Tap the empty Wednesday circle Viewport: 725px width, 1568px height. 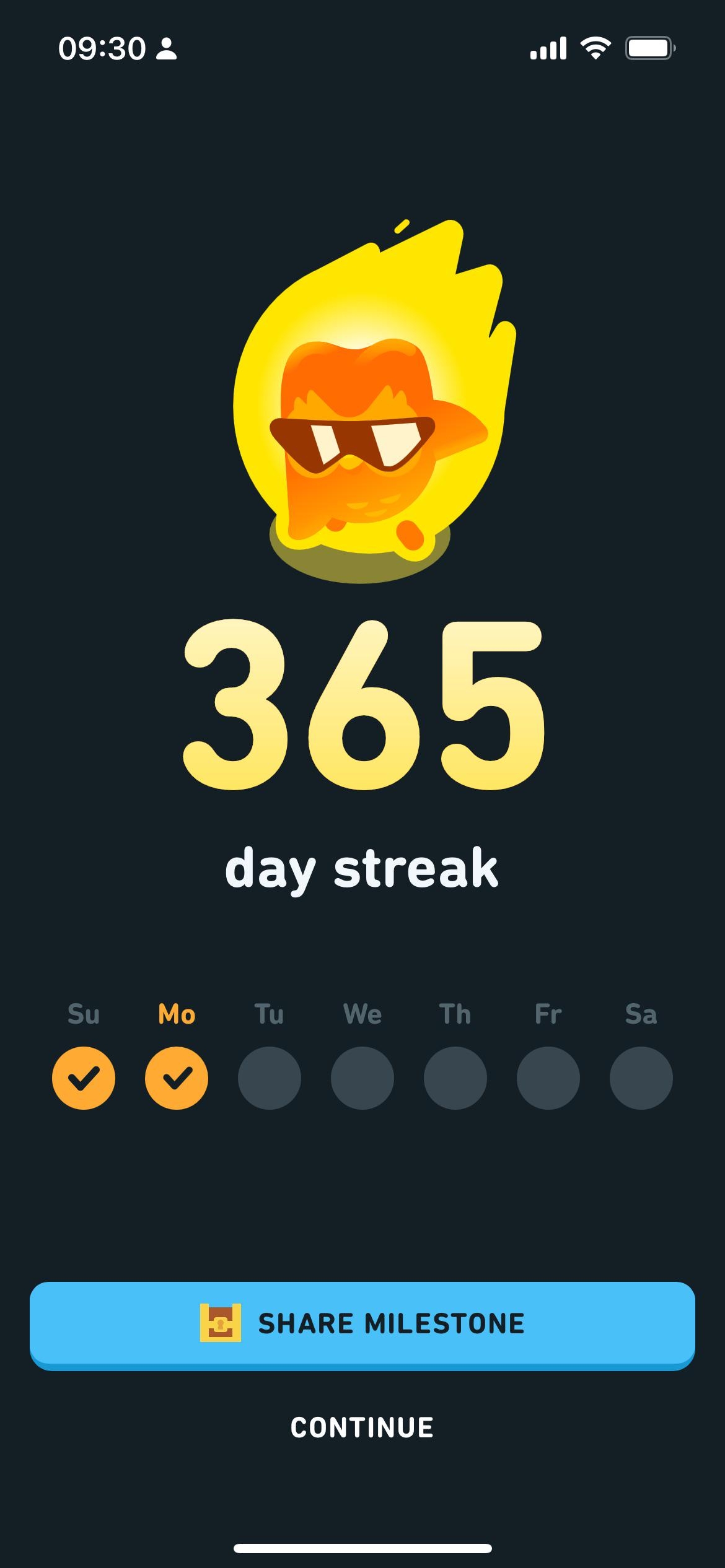click(x=362, y=1078)
